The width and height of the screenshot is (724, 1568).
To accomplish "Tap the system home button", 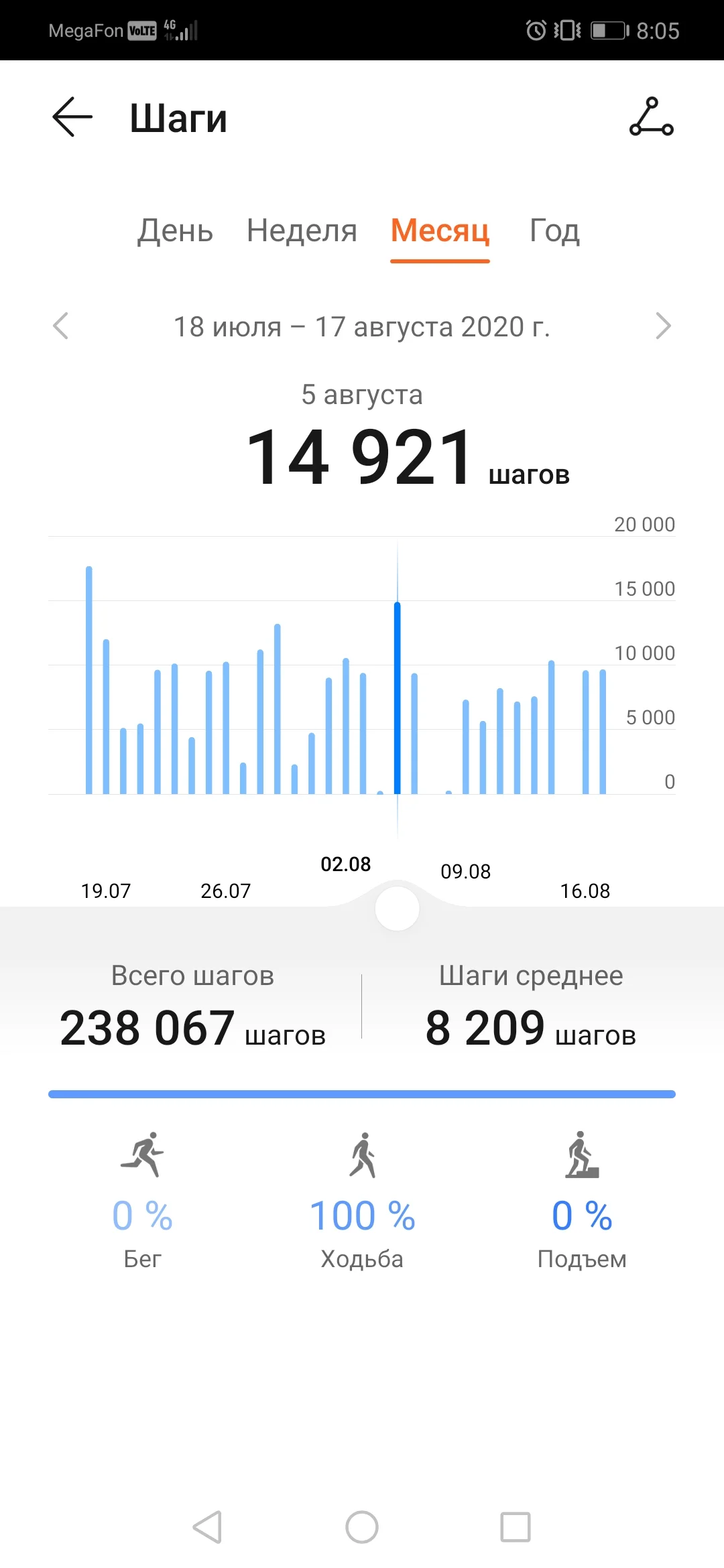I will click(x=362, y=1527).
